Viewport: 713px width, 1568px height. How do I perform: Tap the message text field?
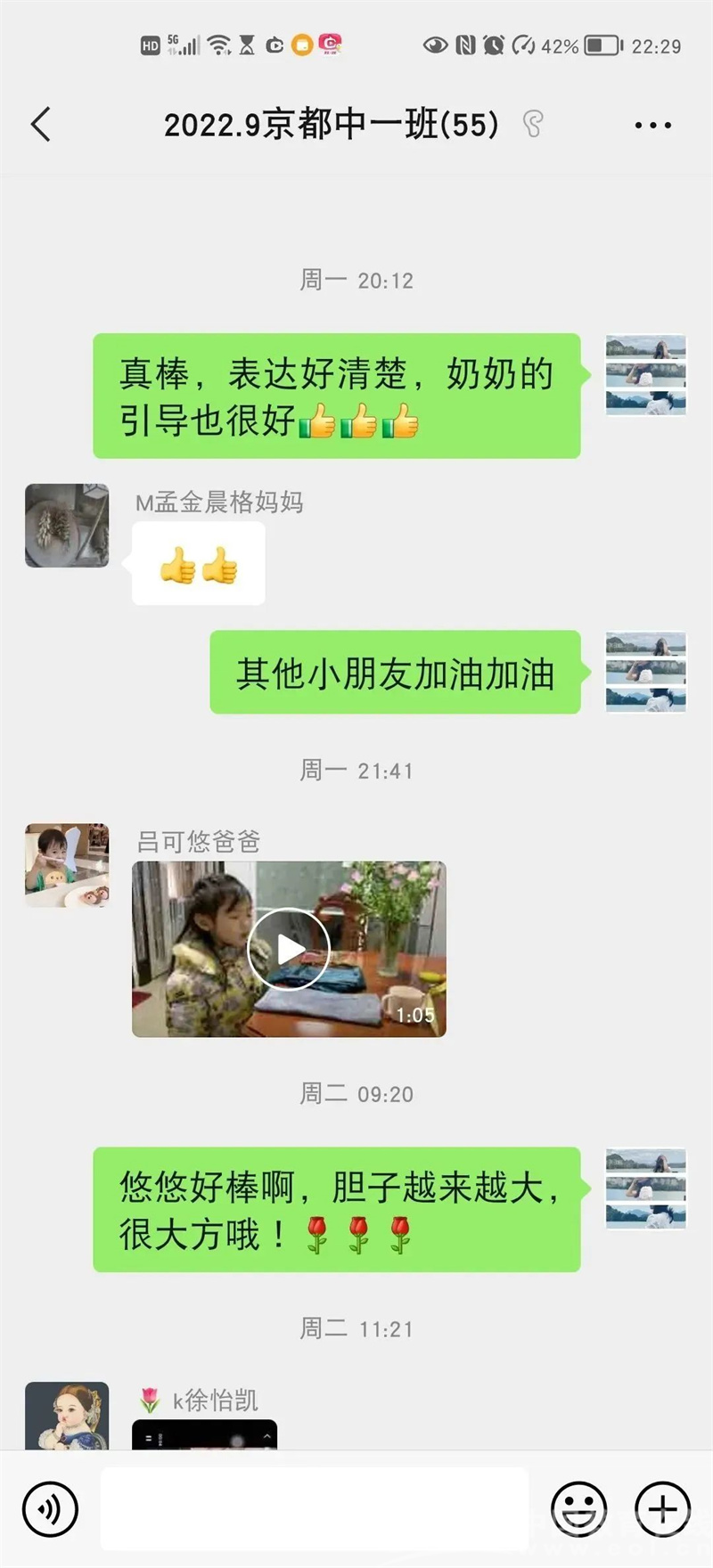[x=314, y=1509]
